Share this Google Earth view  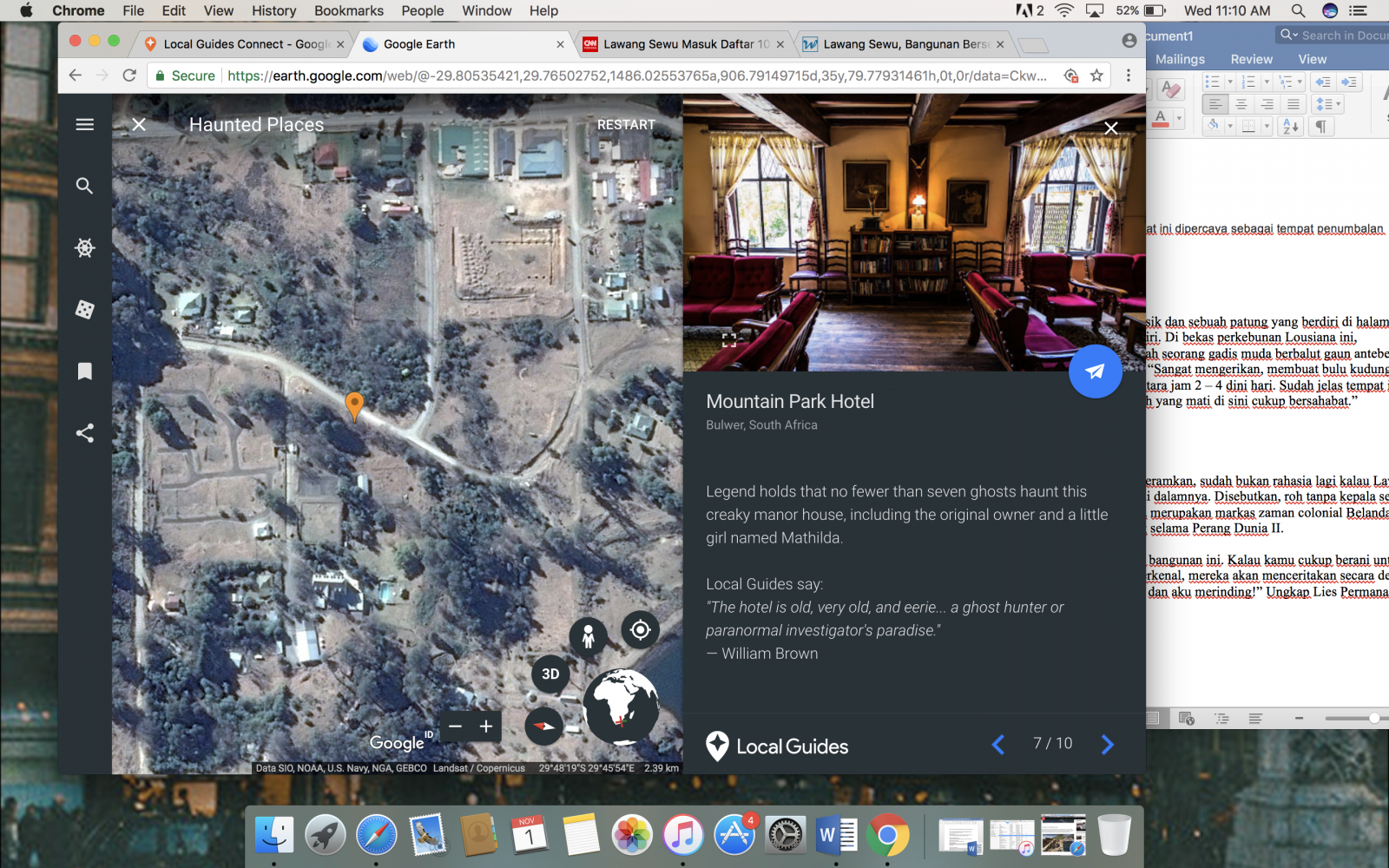[x=84, y=433]
